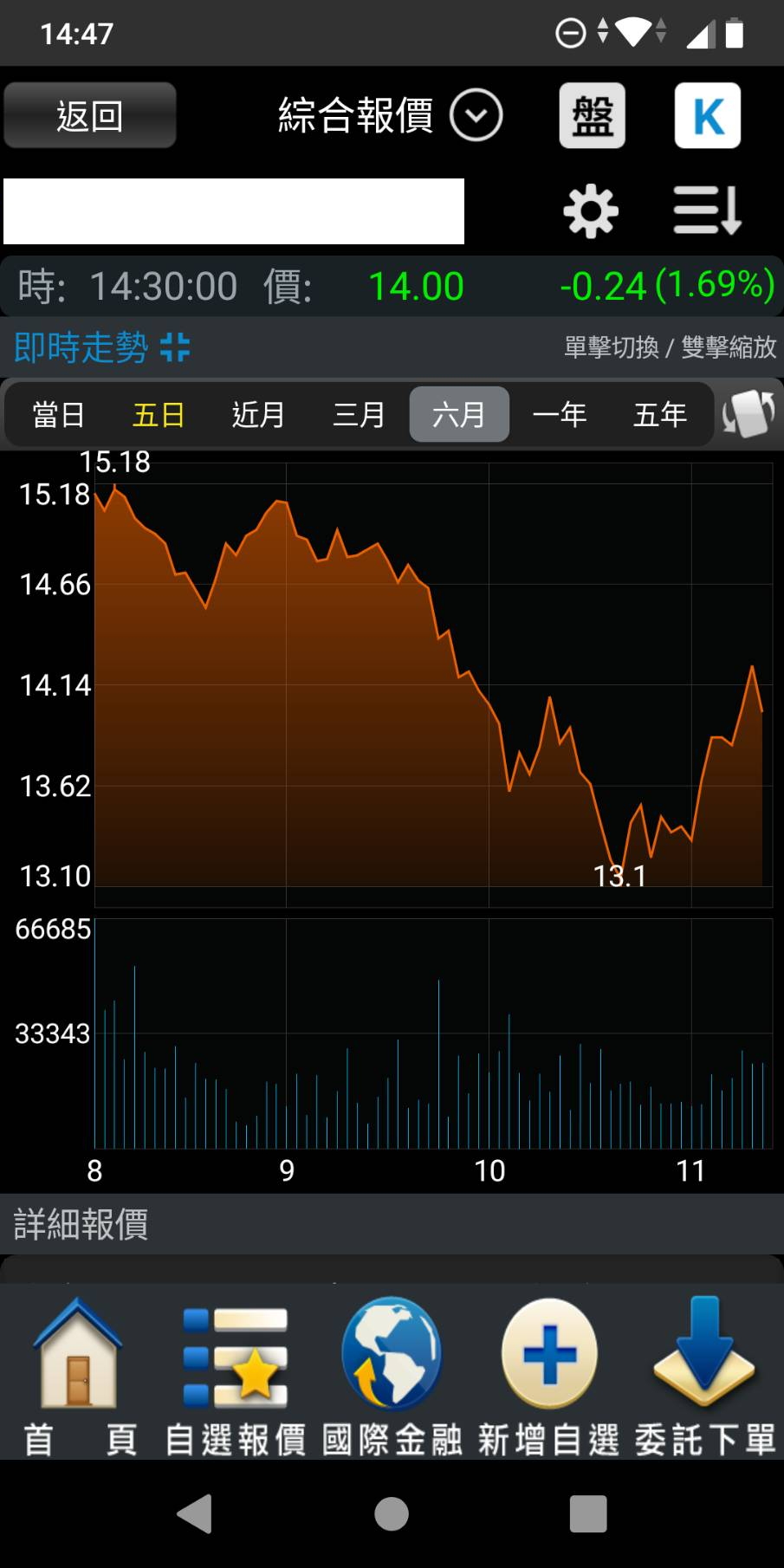Collapse the 即時走勢 chart
The image size is (784, 1568).
(x=175, y=347)
